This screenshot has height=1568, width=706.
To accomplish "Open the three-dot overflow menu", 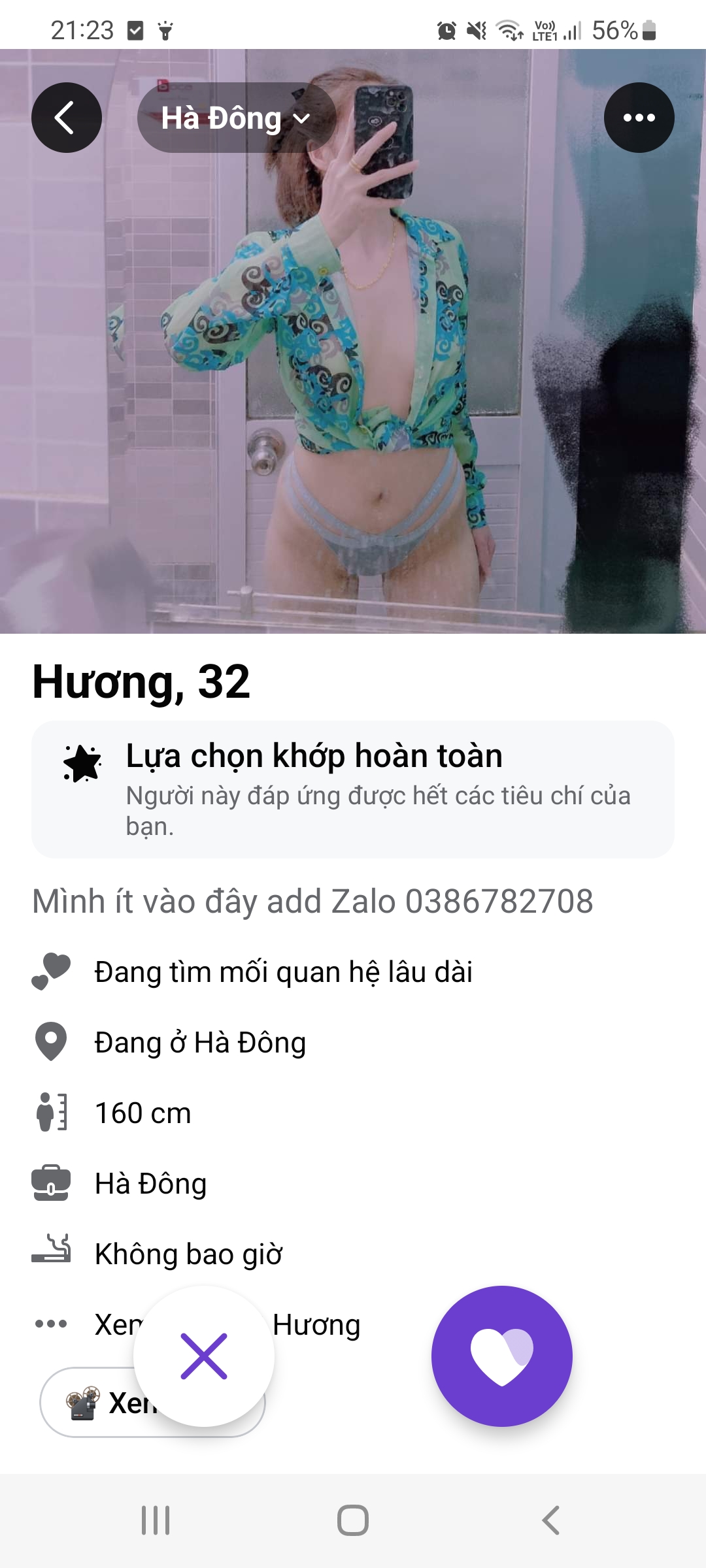I will 639,118.
